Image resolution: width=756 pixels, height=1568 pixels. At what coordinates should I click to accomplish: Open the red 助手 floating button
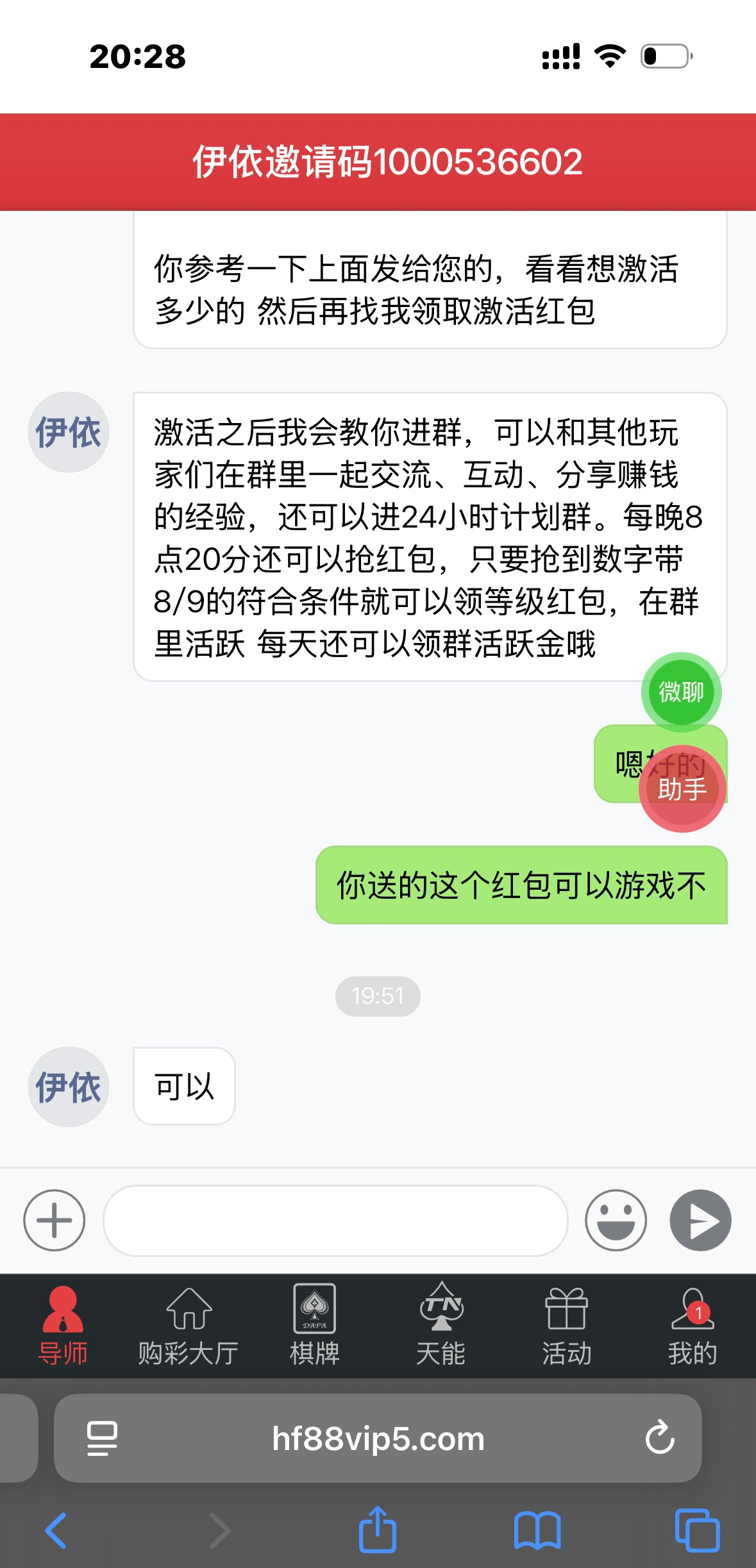click(x=682, y=789)
